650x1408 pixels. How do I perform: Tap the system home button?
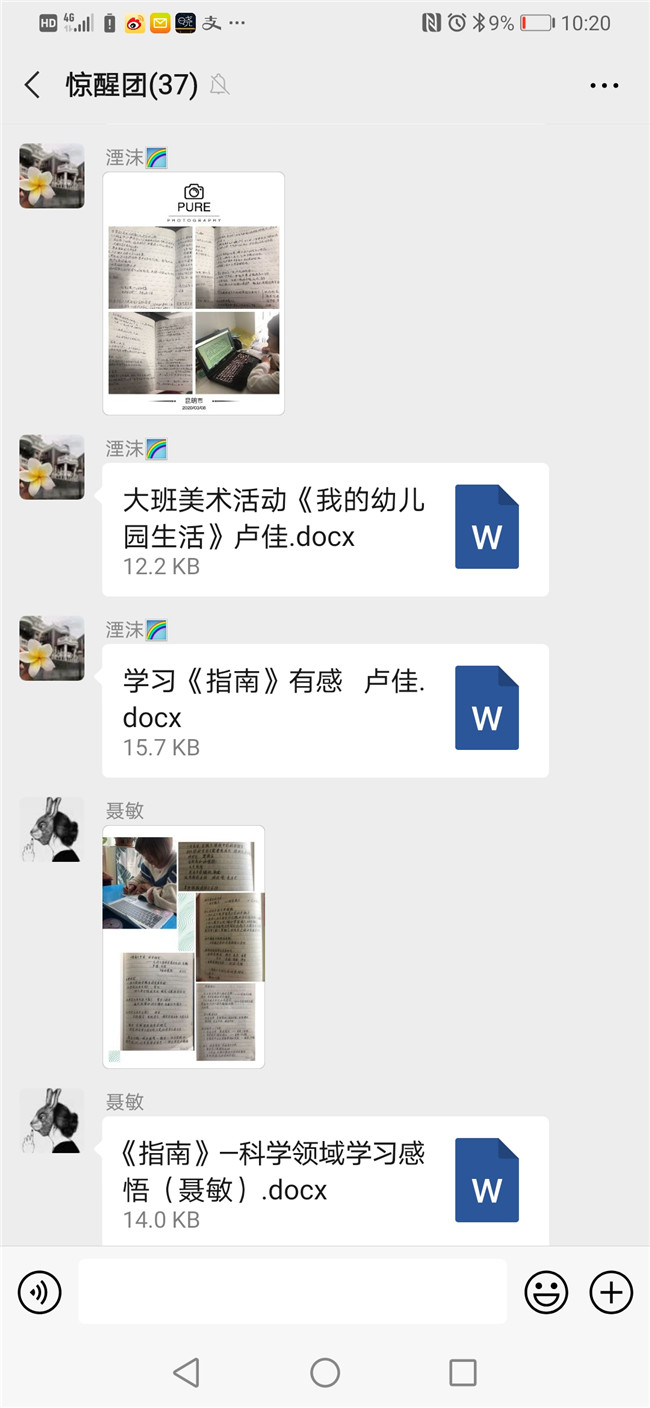[325, 1372]
